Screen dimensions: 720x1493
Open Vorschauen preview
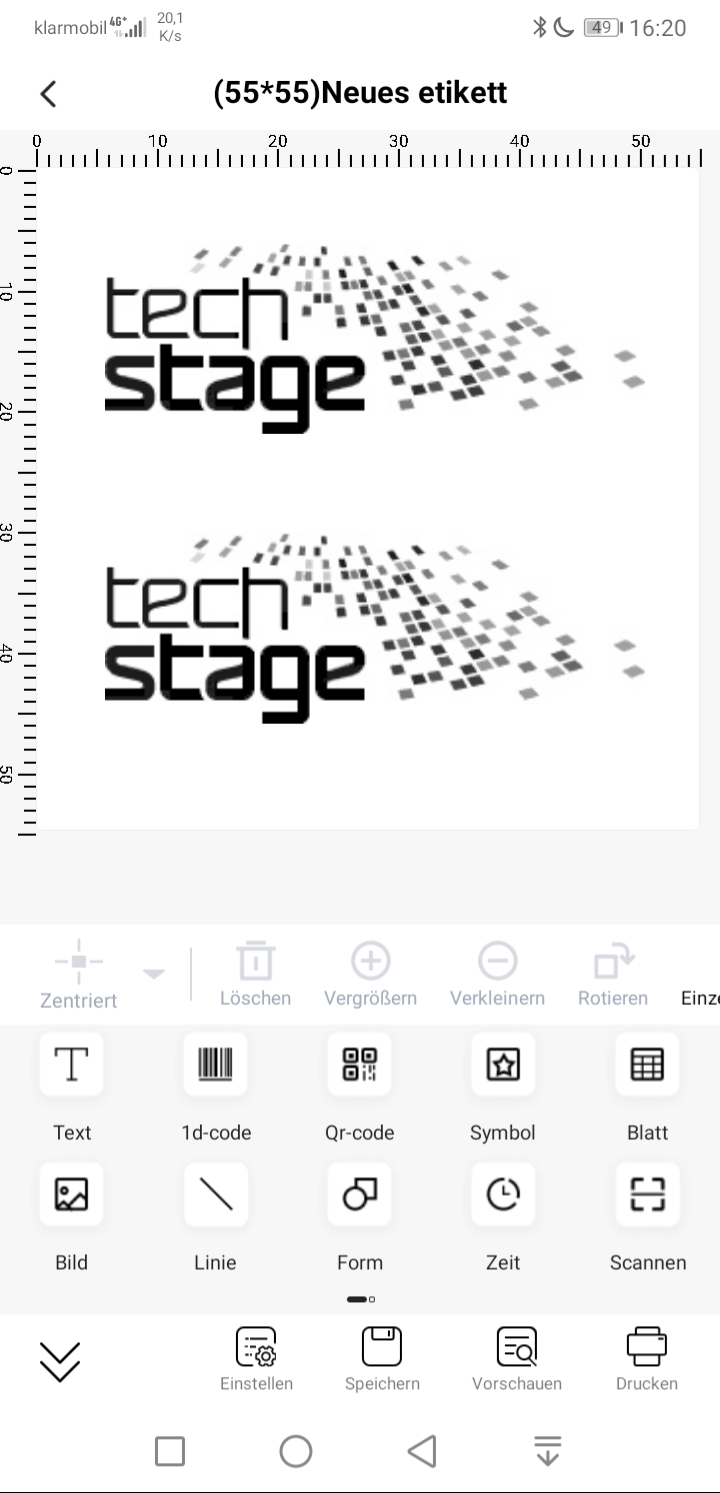(517, 1358)
